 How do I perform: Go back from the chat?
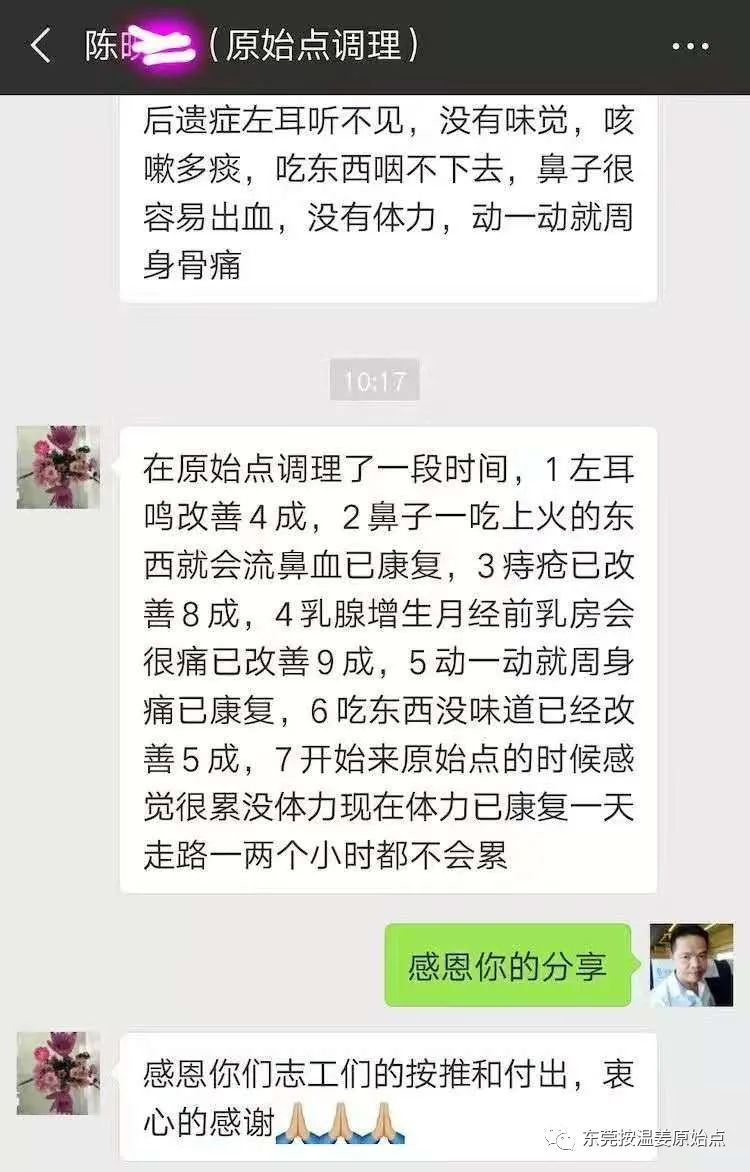[x=40, y=47]
